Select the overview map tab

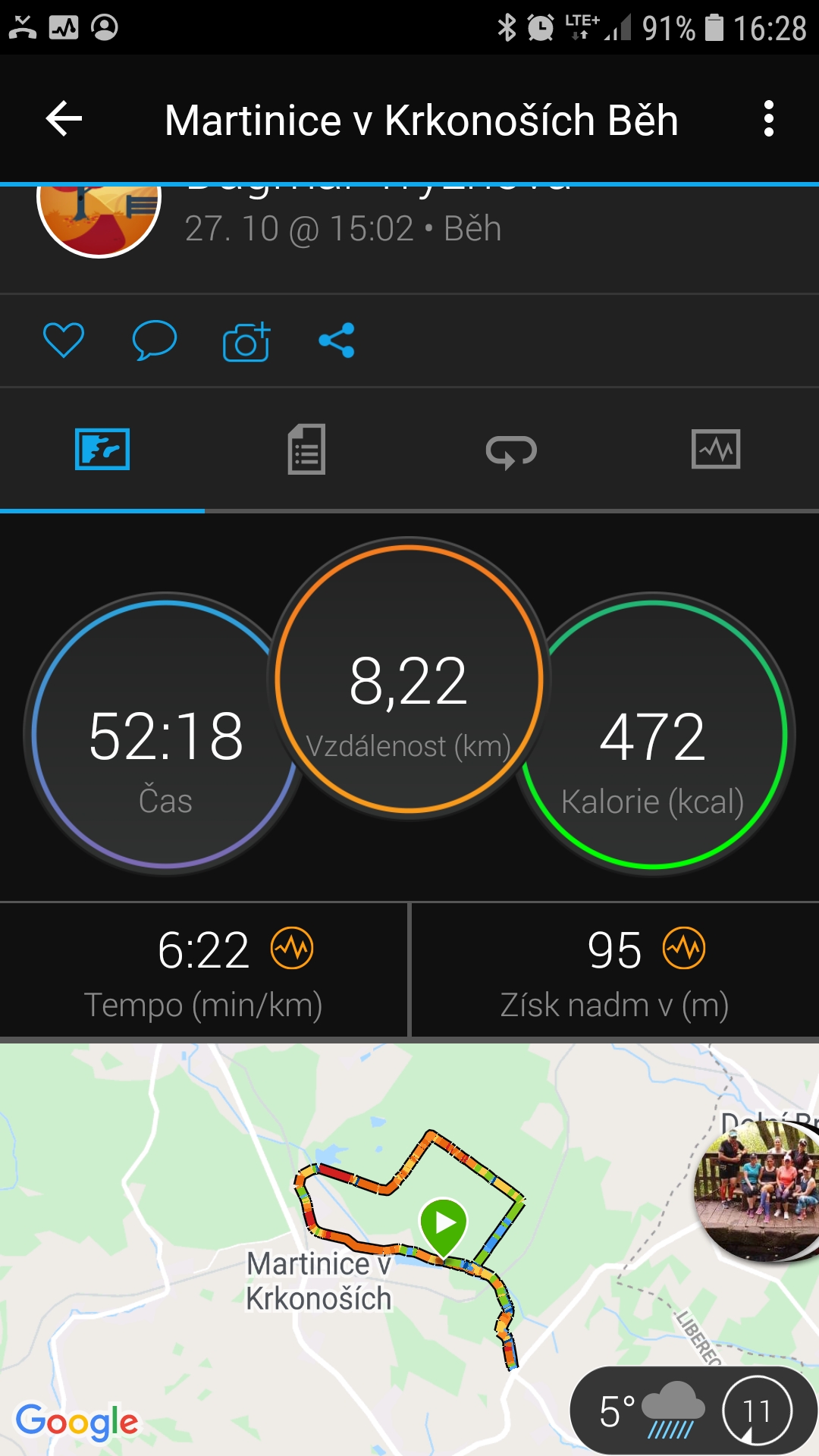(x=102, y=449)
